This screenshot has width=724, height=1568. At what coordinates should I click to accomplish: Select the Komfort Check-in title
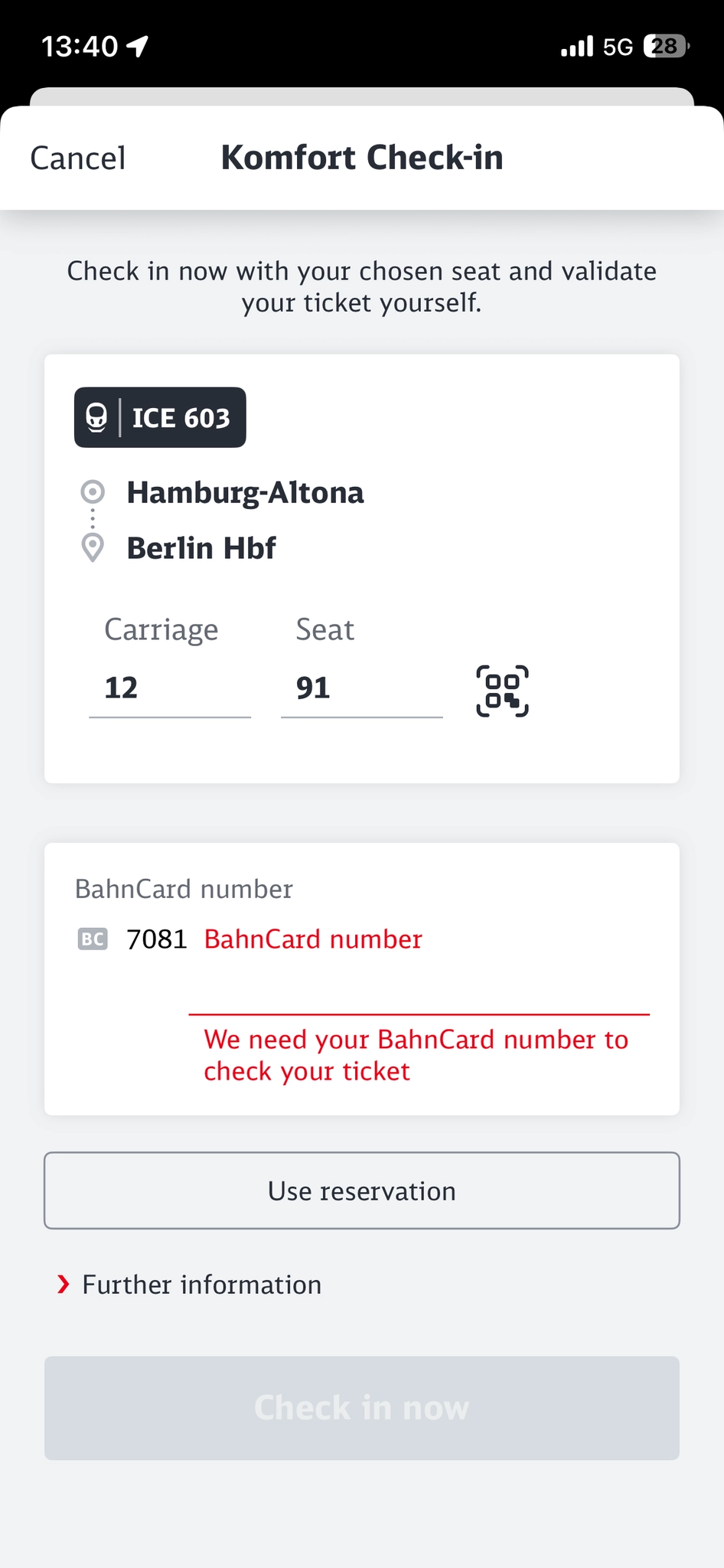(x=361, y=158)
